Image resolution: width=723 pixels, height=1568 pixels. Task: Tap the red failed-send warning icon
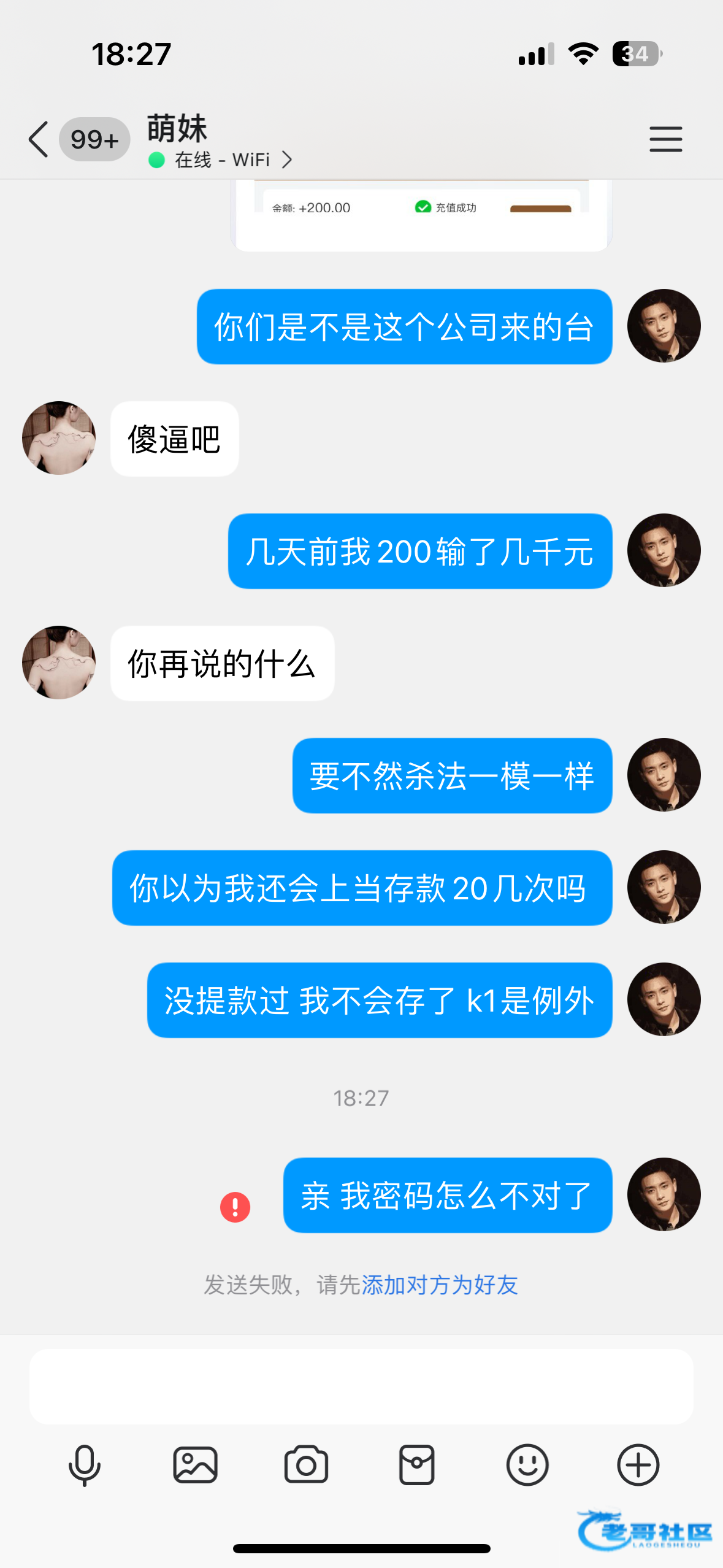pyautogui.click(x=235, y=1207)
